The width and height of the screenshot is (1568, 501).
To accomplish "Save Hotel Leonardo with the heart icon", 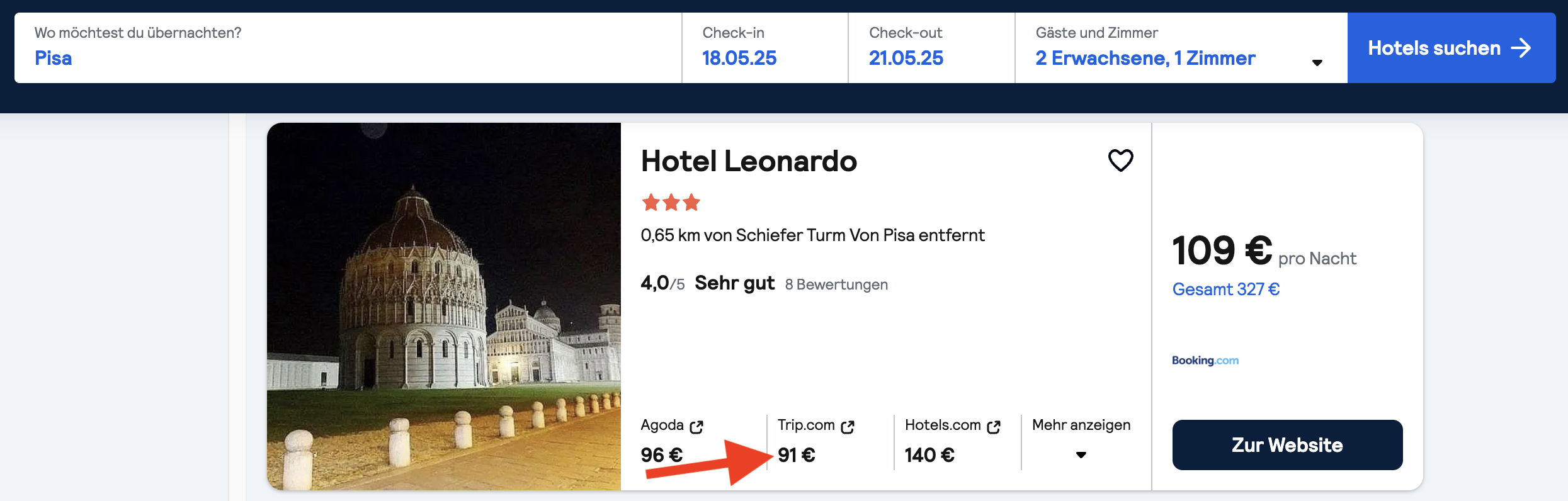I will point(1120,160).
